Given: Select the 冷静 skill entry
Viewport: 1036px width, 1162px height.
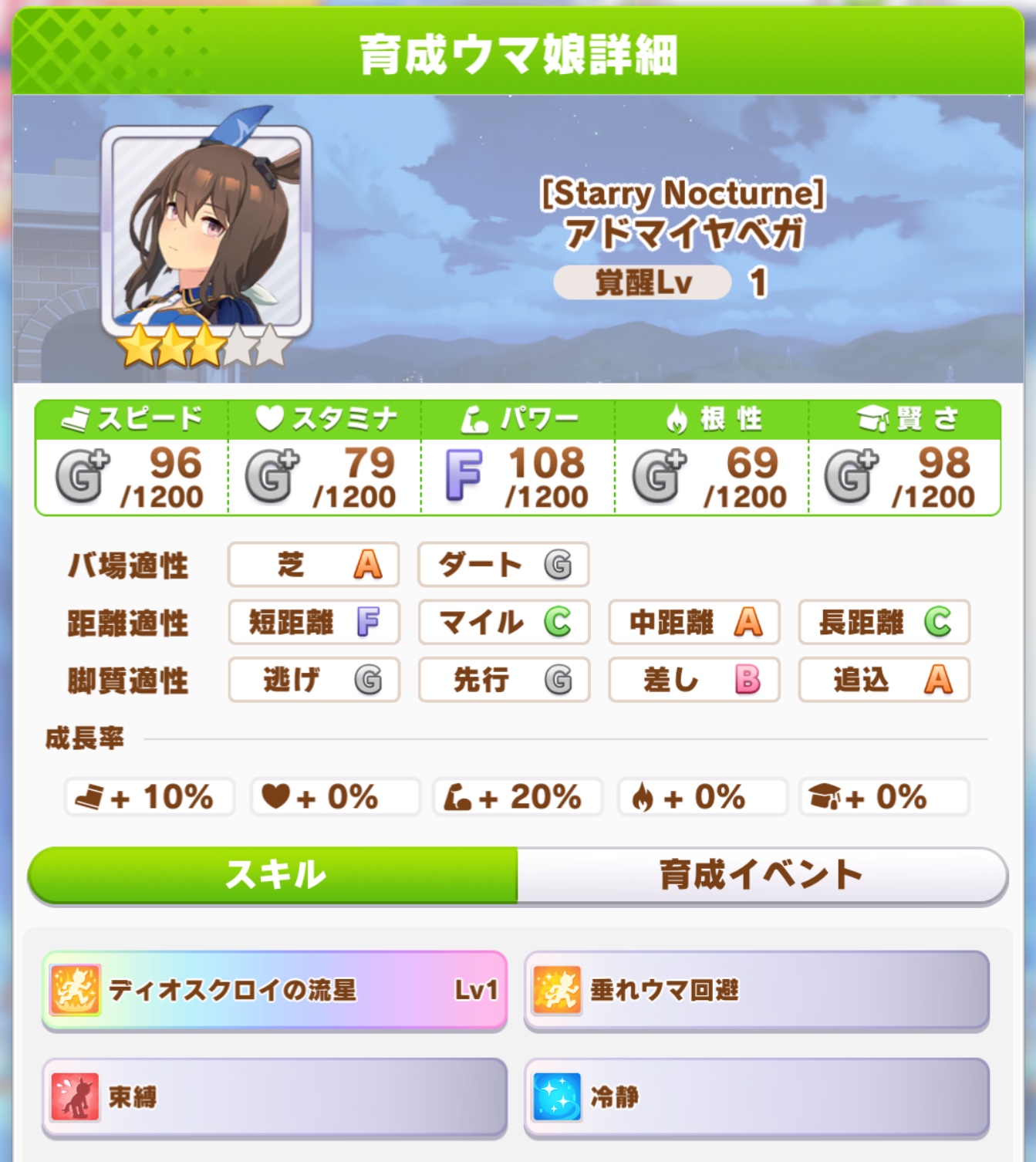Looking at the screenshot, I should [757, 1097].
